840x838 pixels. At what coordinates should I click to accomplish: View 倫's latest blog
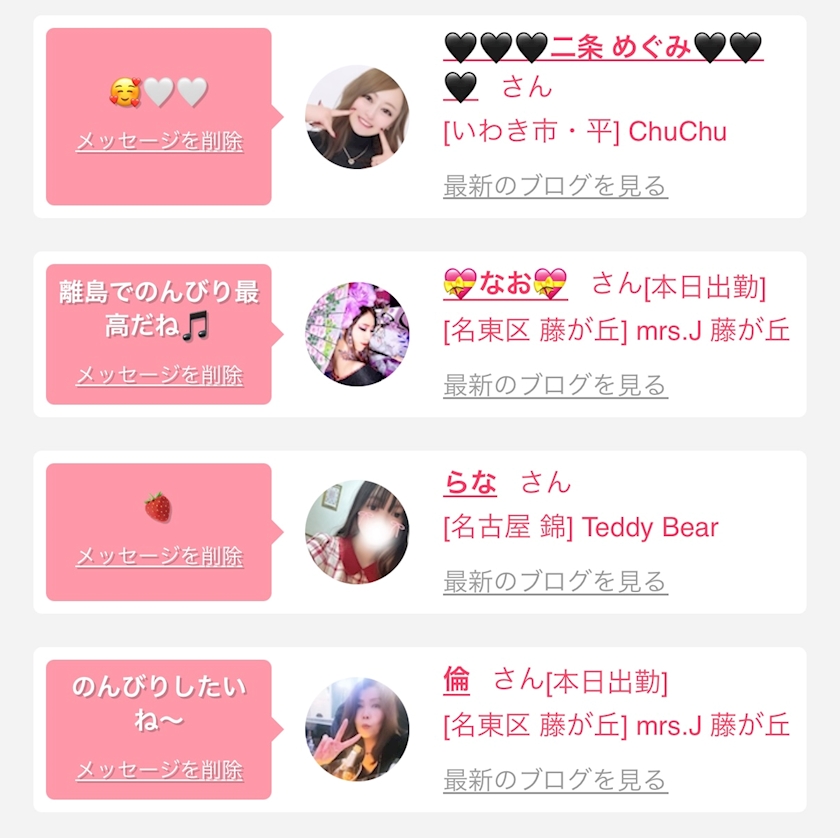[x=556, y=780]
